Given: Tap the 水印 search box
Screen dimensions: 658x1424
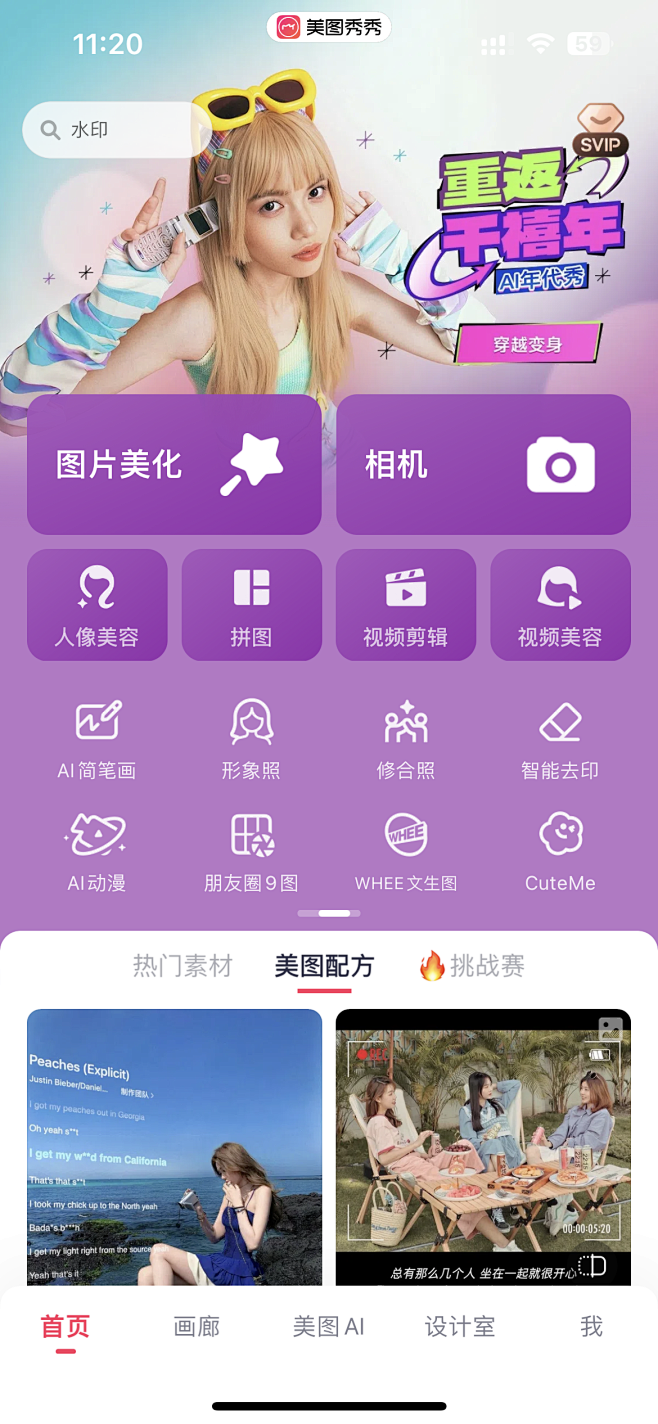Looking at the screenshot, I should pyautogui.click(x=115, y=130).
